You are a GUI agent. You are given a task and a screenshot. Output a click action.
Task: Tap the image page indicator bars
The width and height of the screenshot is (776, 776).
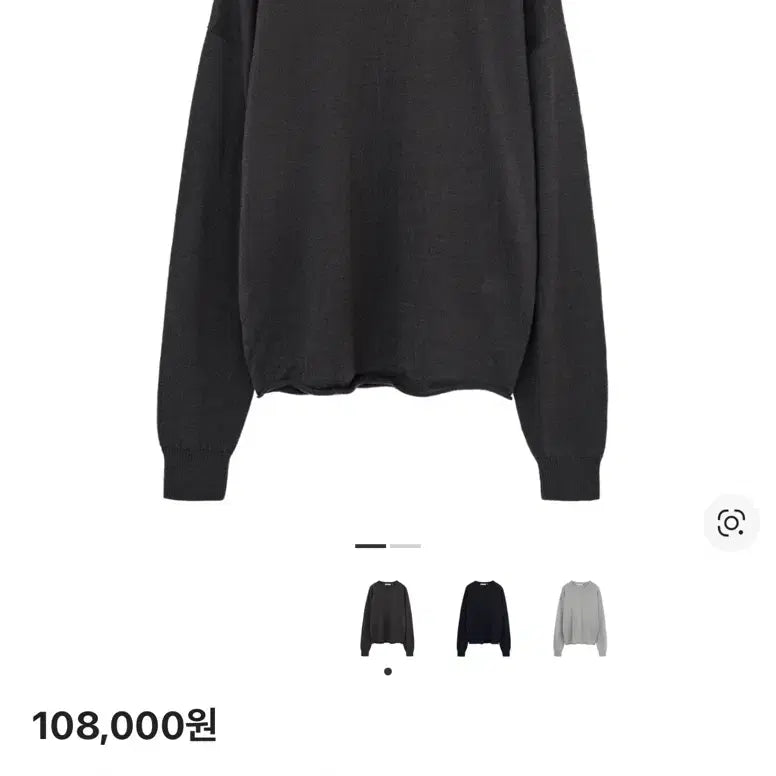coord(388,546)
